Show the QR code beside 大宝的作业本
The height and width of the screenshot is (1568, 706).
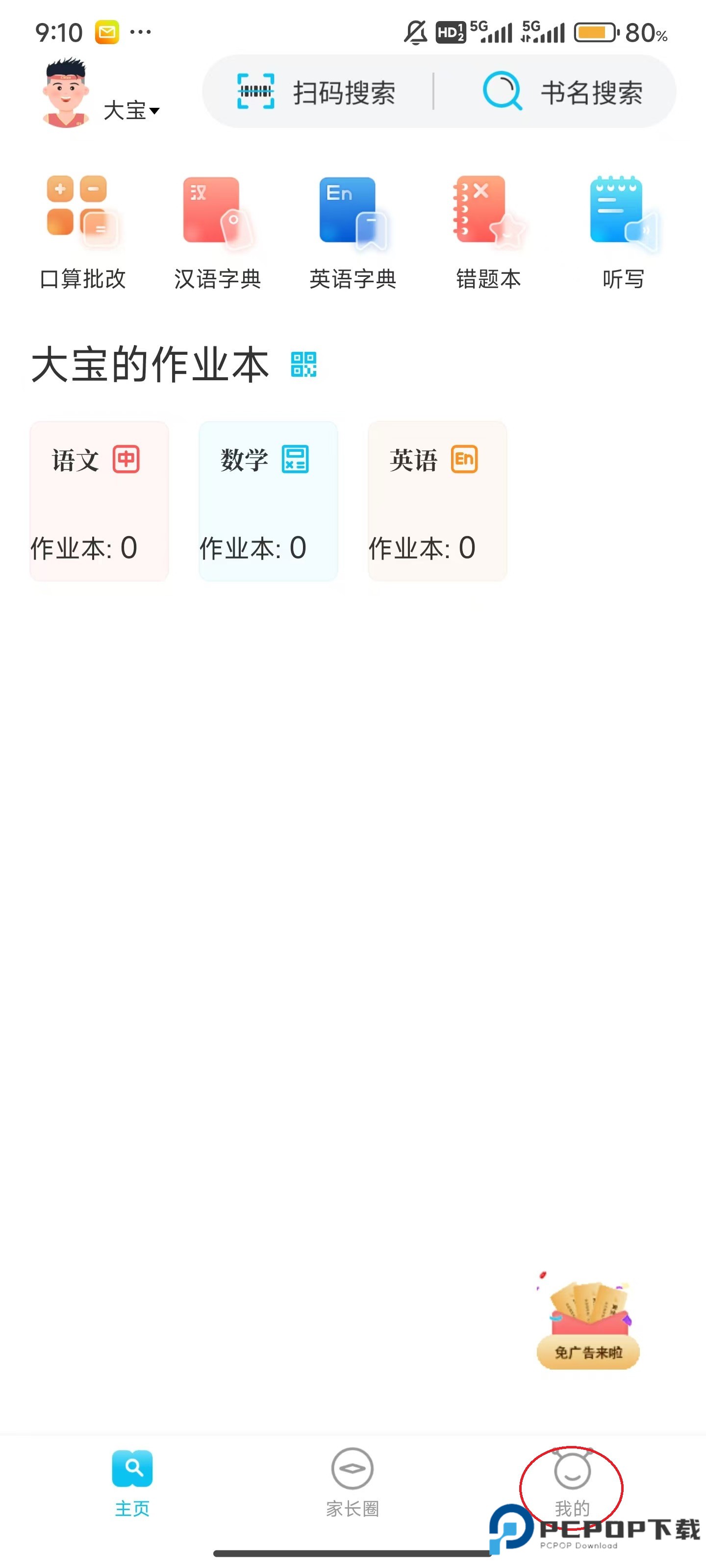pos(303,365)
